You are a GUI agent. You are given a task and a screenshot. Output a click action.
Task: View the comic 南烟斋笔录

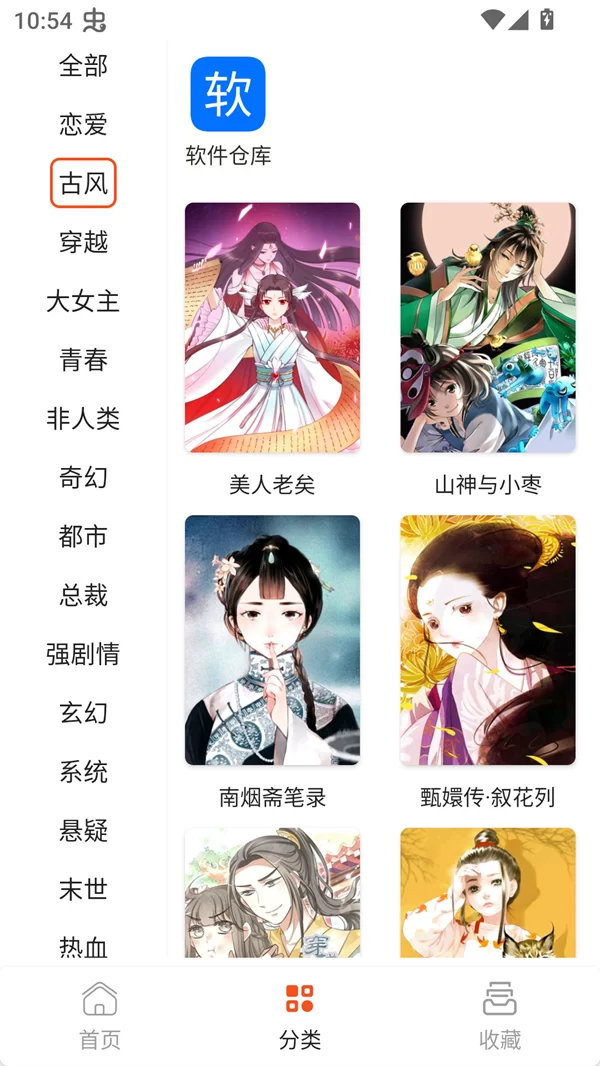pyautogui.click(x=272, y=640)
